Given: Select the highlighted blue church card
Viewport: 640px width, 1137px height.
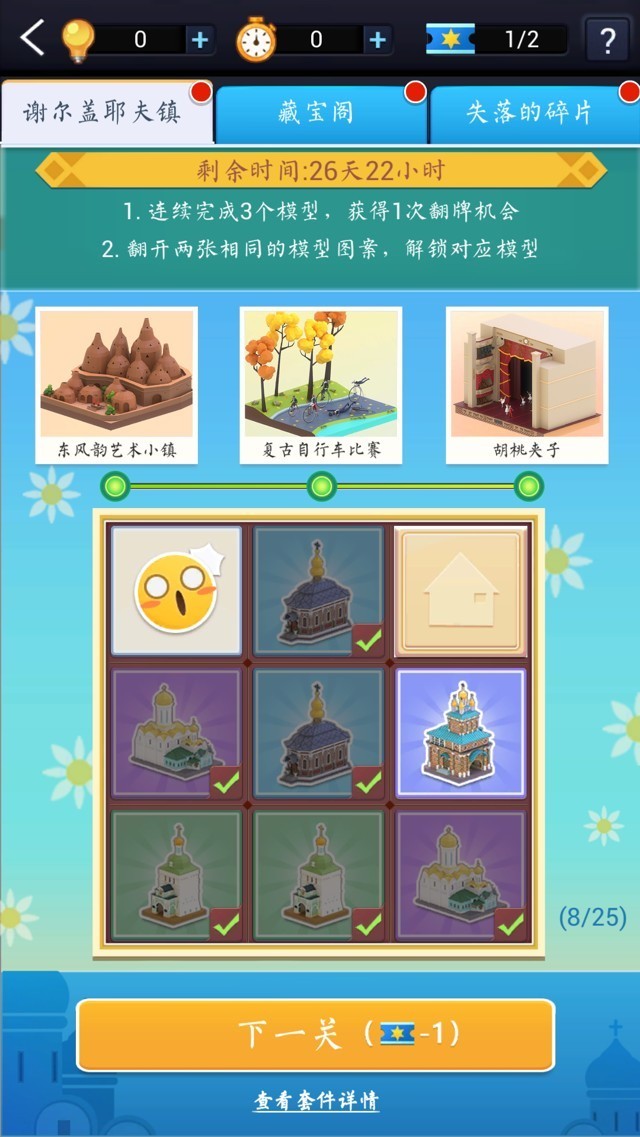Looking at the screenshot, I should [461, 732].
